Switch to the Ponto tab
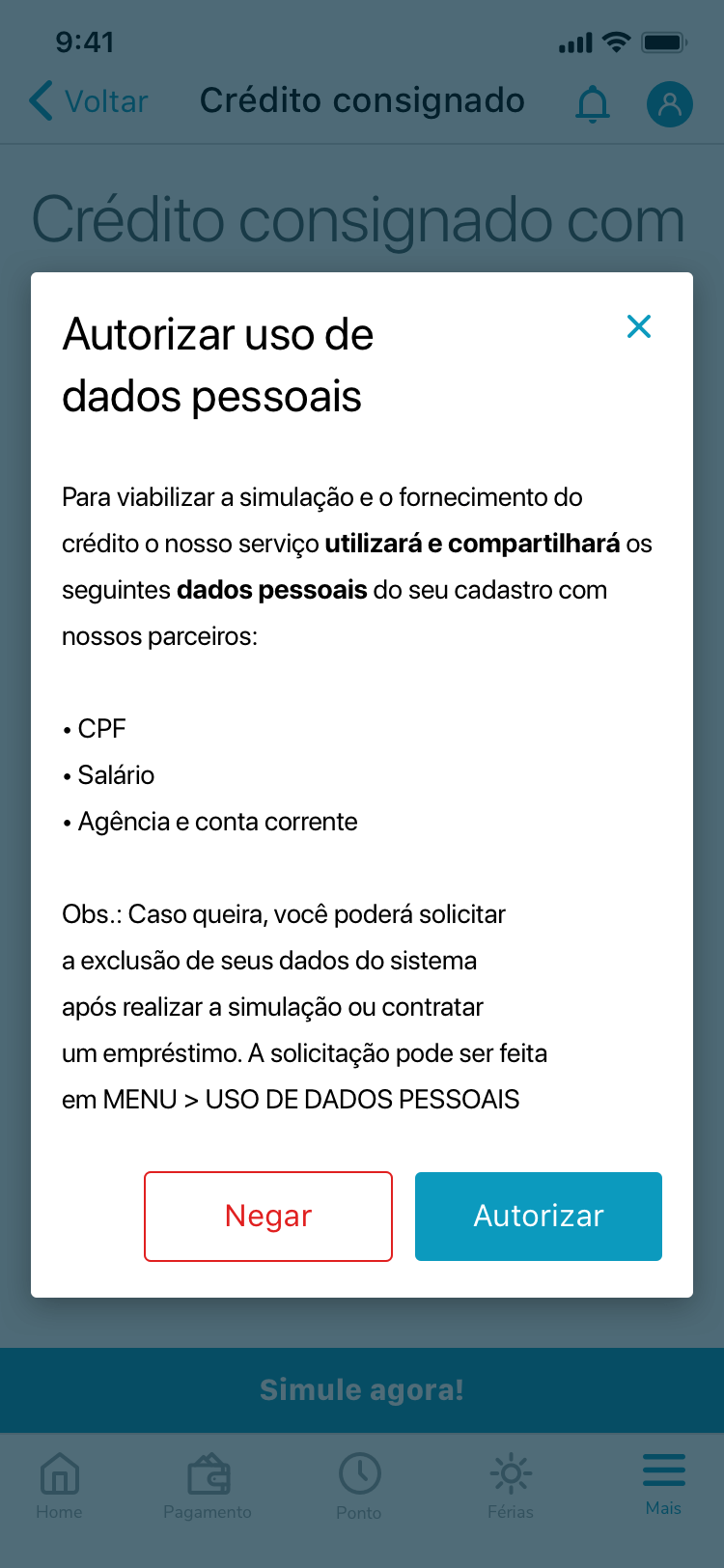724x1568 pixels. 359,1485
